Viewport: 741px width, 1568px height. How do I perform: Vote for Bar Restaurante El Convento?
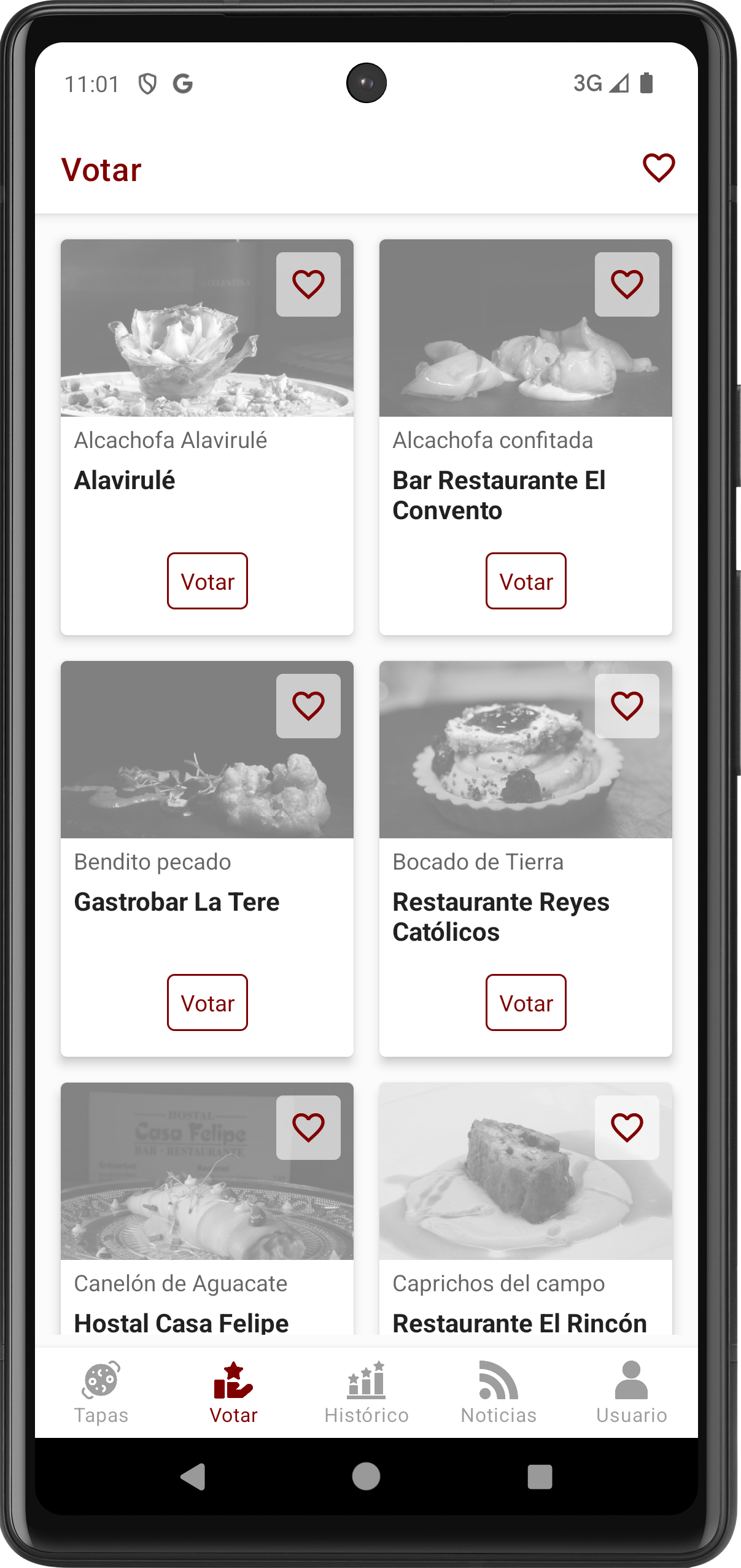click(526, 581)
